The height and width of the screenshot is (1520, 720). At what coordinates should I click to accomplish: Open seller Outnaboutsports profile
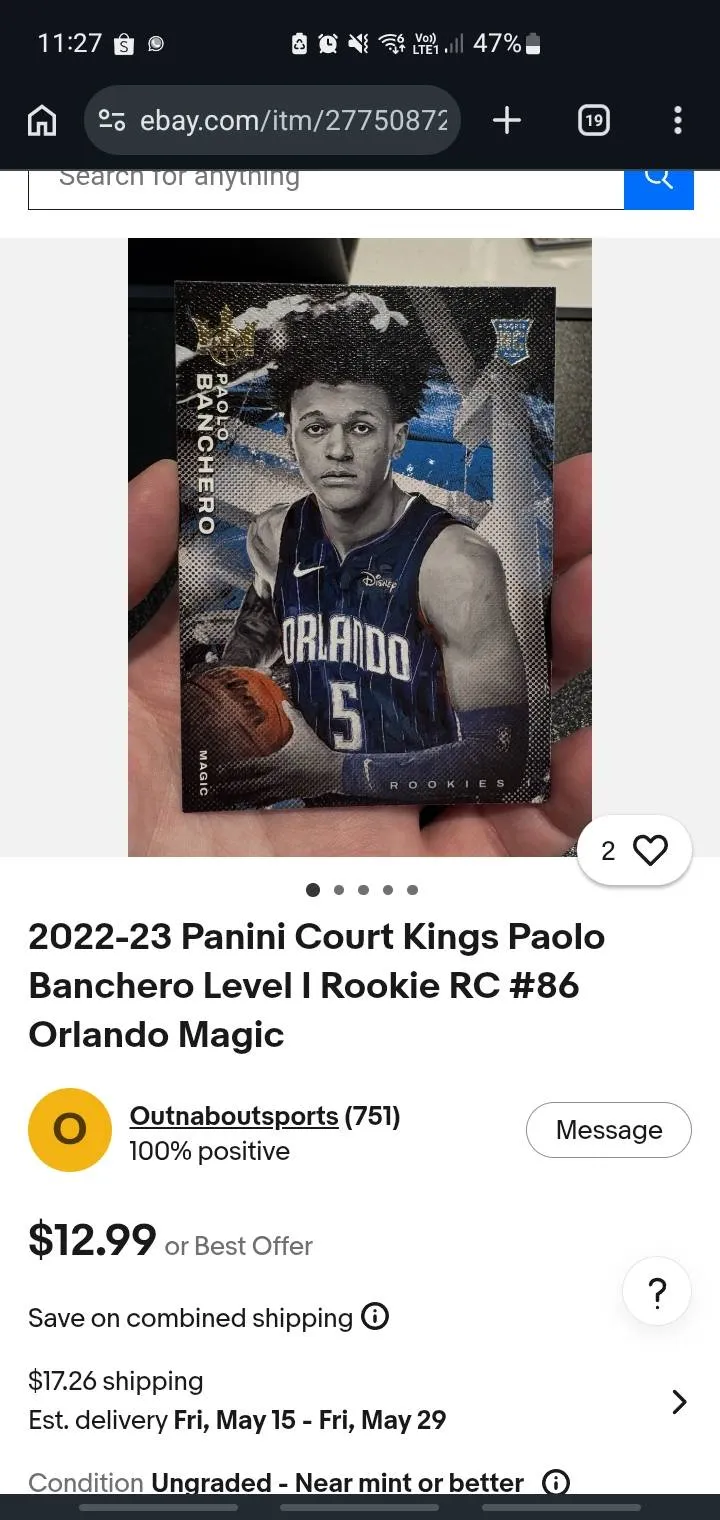coord(233,1116)
